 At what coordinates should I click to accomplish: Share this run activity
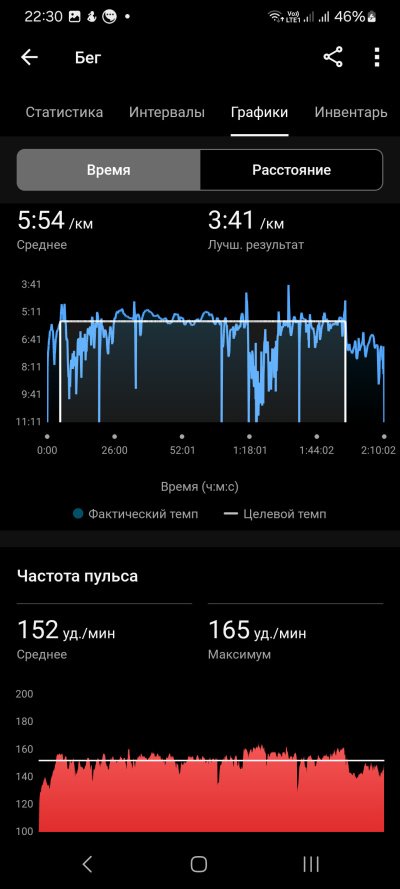pyautogui.click(x=333, y=57)
